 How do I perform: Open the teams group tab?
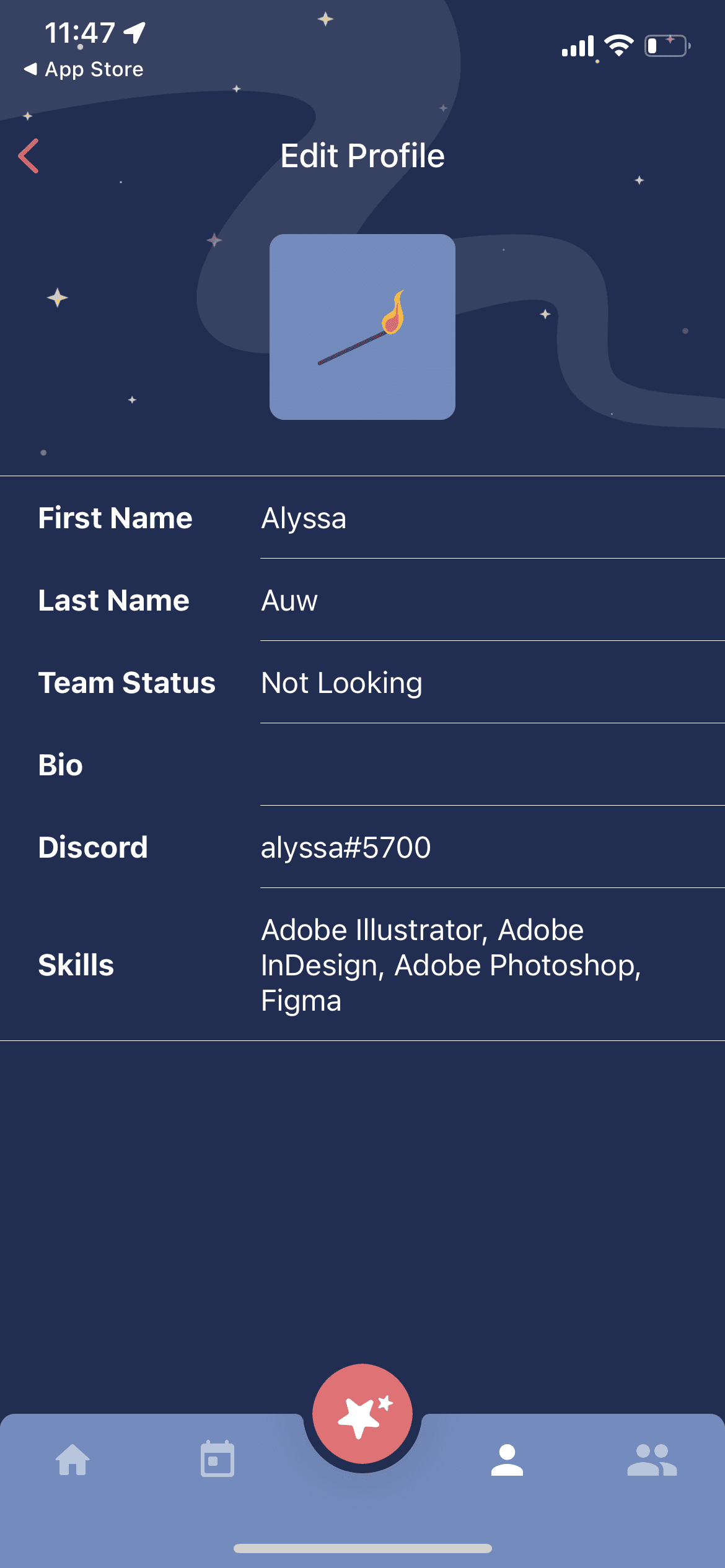[x=652, y=1460]
